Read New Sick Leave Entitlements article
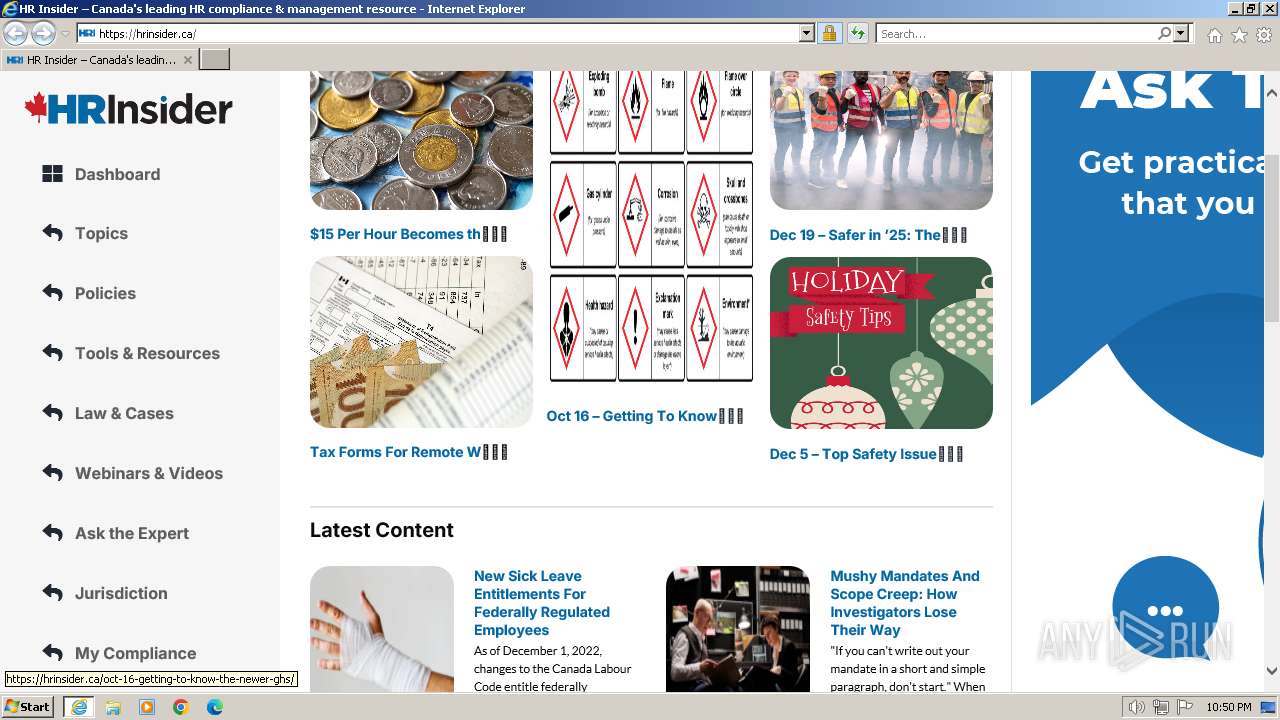1280x720 pixels. [541, 603]
